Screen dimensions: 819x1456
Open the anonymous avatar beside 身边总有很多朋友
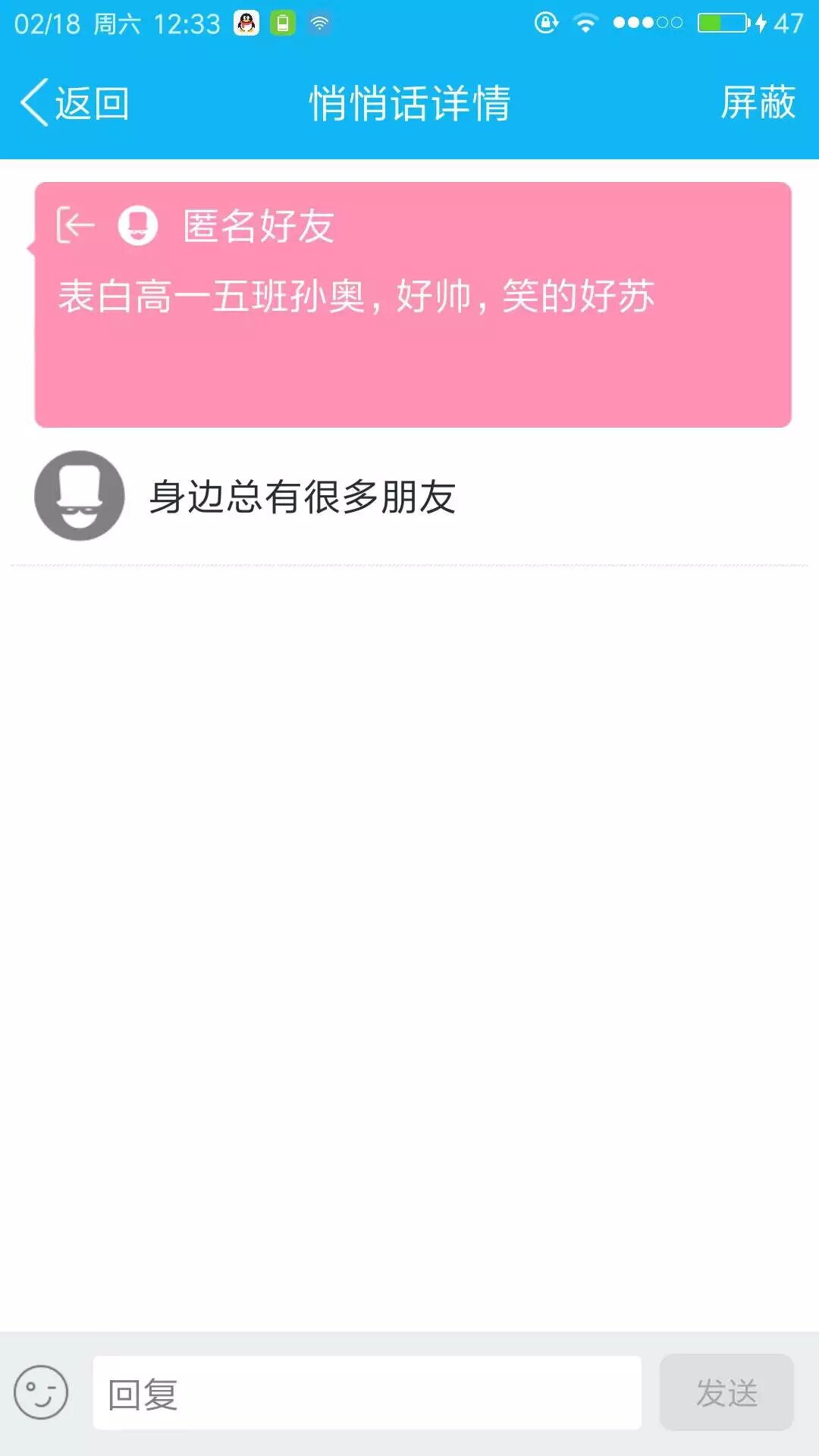coord(80,496)
